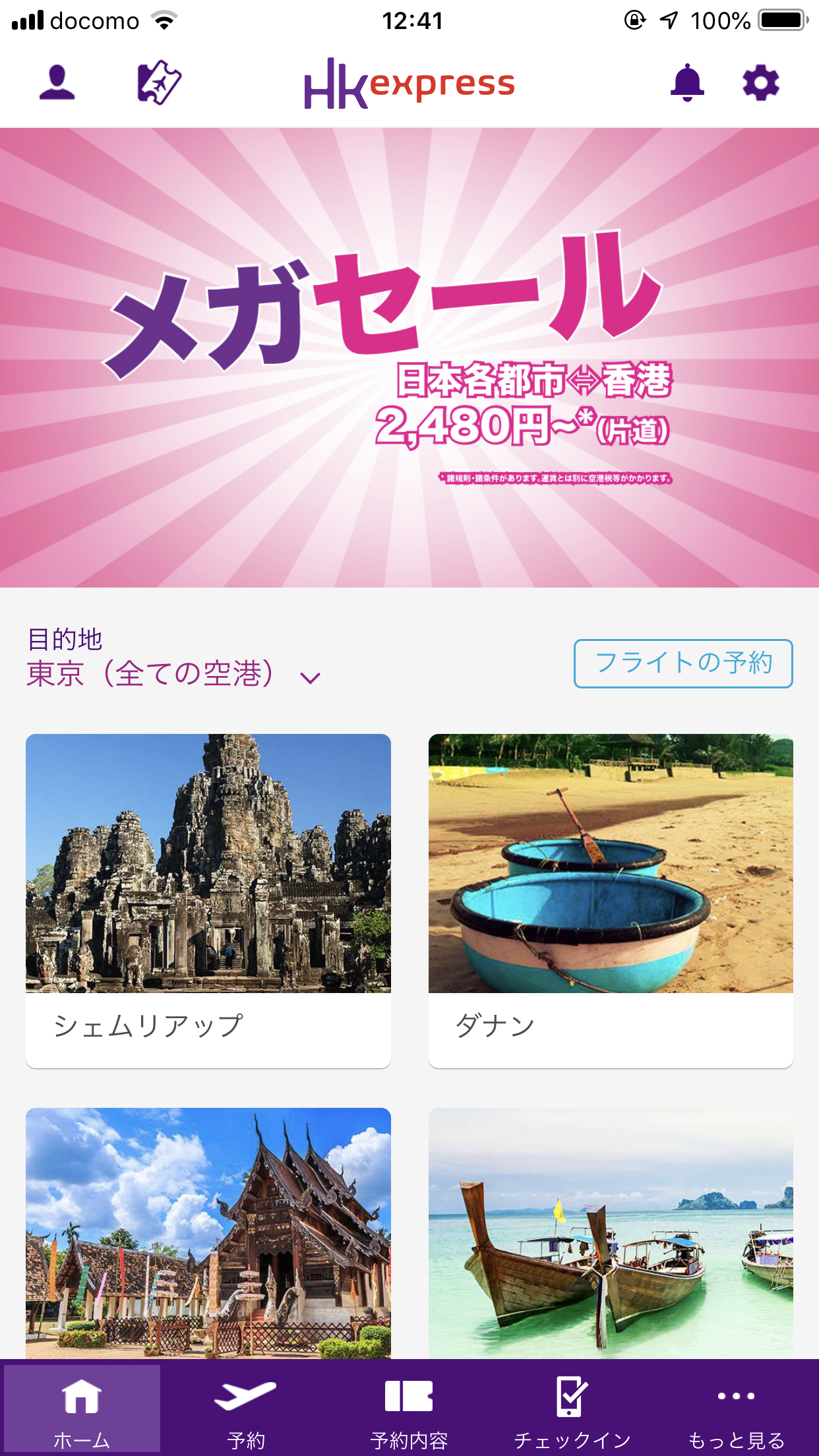The height and width of the screenshot is (1456, 819).
Task: Switch to the 予約内容 tab
Action: click(x=409, y=1410)
